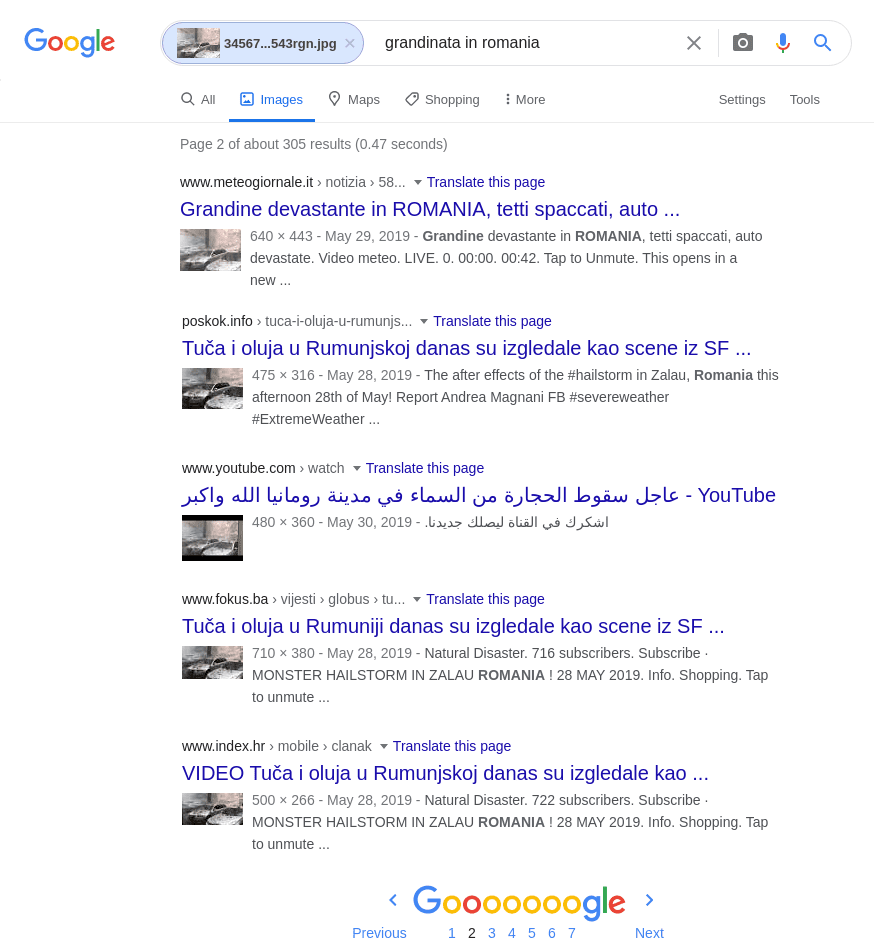The image size is (874, 950).
Task: Start voice search with the microphone
Action: (x=783, y=43)
